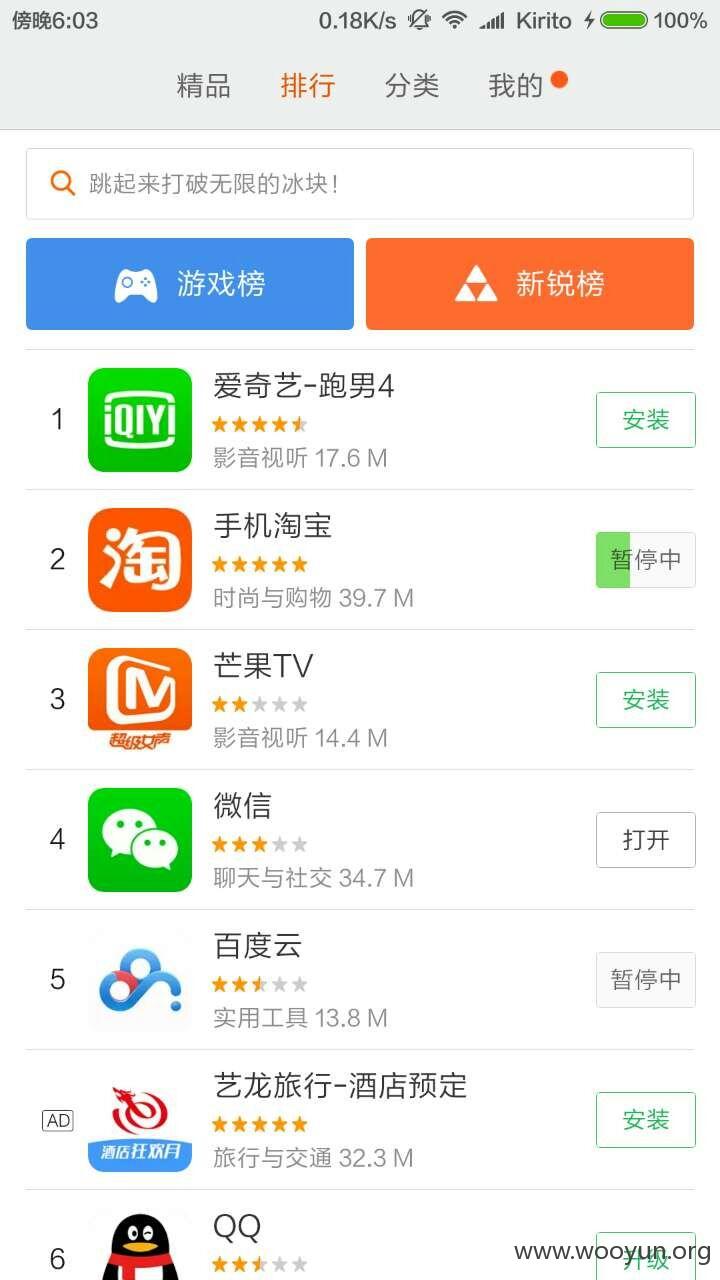
Task: Open 微信 with the 打开 button
Action: [x=646, y=840]
